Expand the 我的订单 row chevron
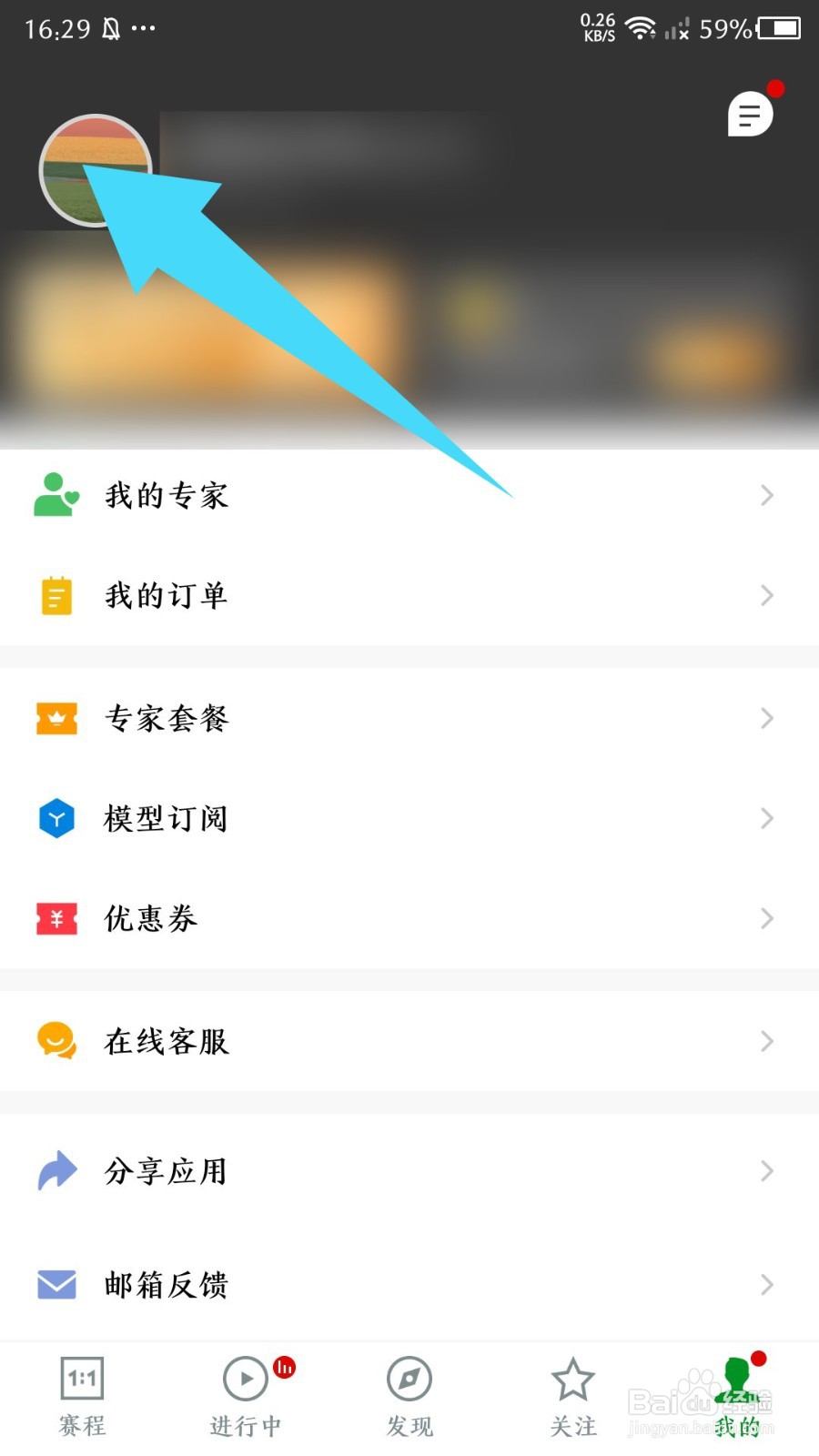Viewport: 819px width, 1456px height. click(x=765, y=596)
